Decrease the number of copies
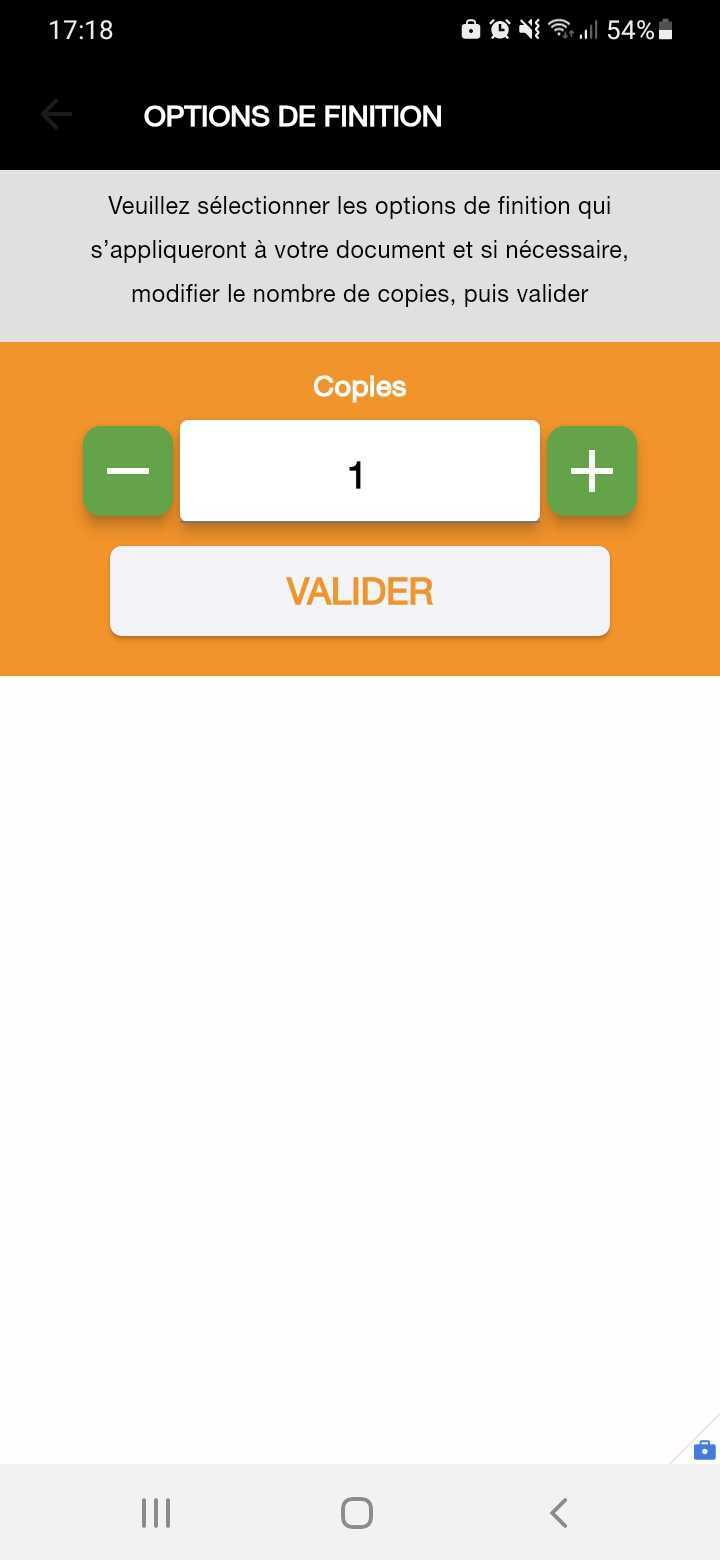The width and height of the screenshot is (720, 1560). (x=128, y=471)
